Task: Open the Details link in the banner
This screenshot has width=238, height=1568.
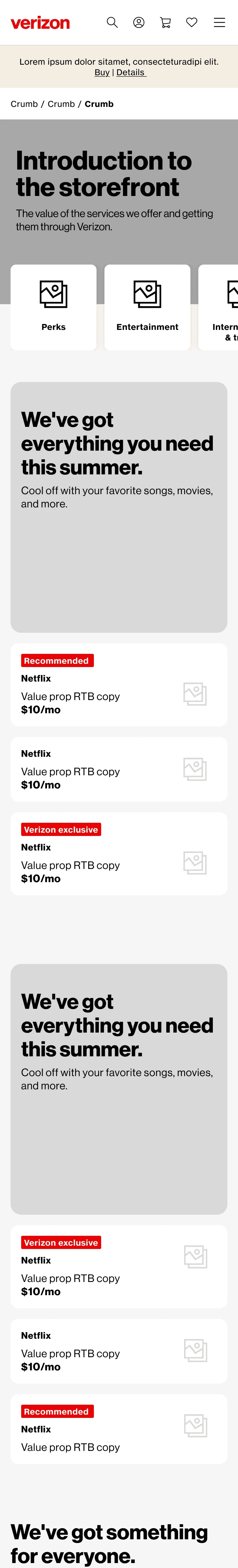Action: [x=131, y=73]
